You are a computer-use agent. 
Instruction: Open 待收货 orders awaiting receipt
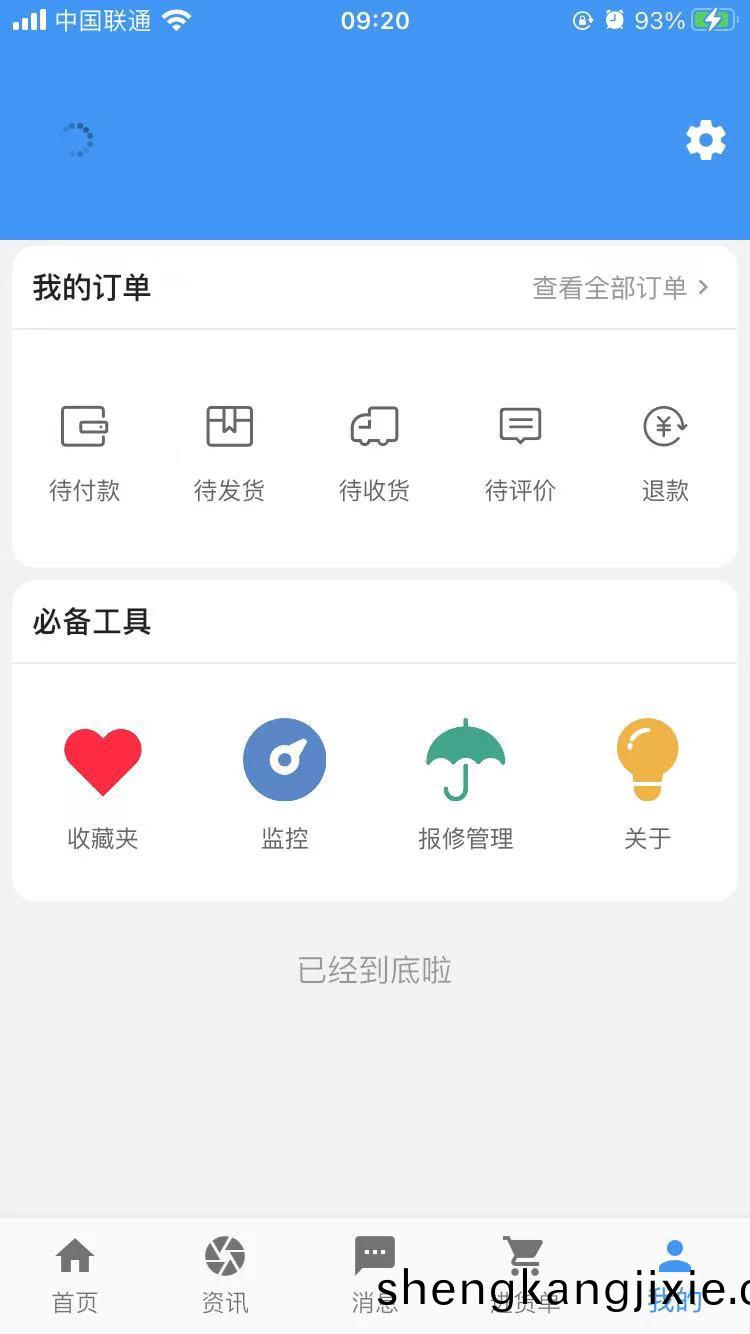pyautogui.click(x=374, y=452)
